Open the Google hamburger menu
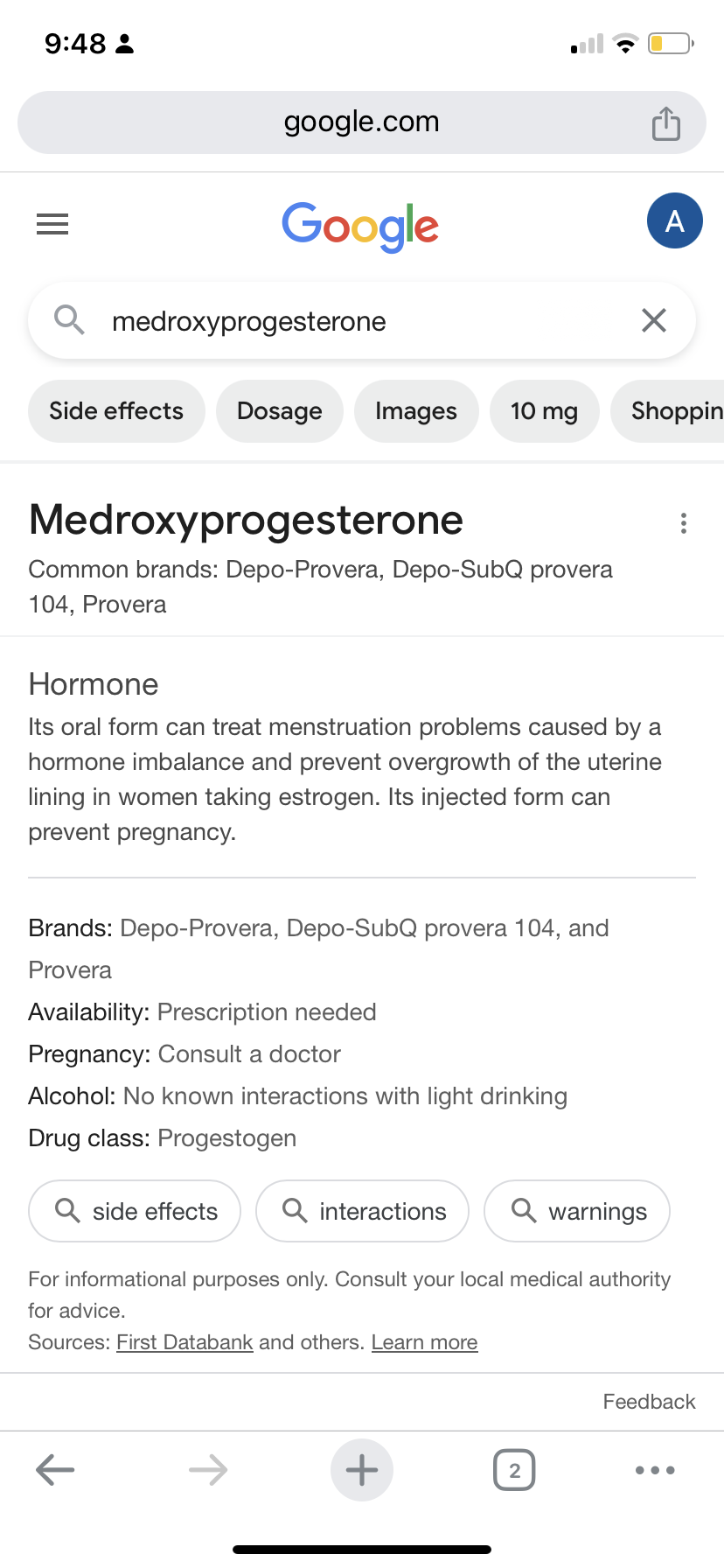724x1568 pixels. click(52, 225)
